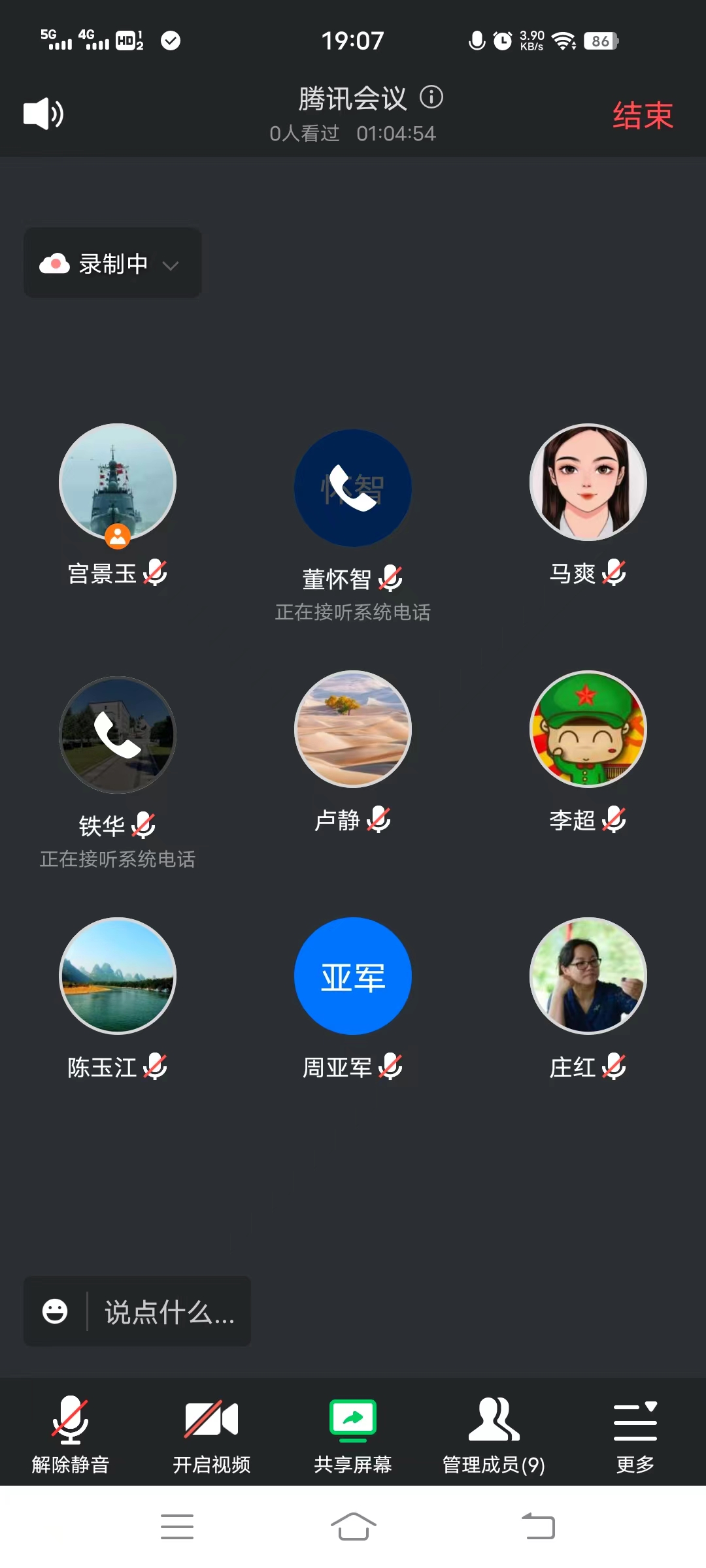706x1568 pixels.
Task: Open meeting info next to 腾讯会议
Action: pos(431,97)
